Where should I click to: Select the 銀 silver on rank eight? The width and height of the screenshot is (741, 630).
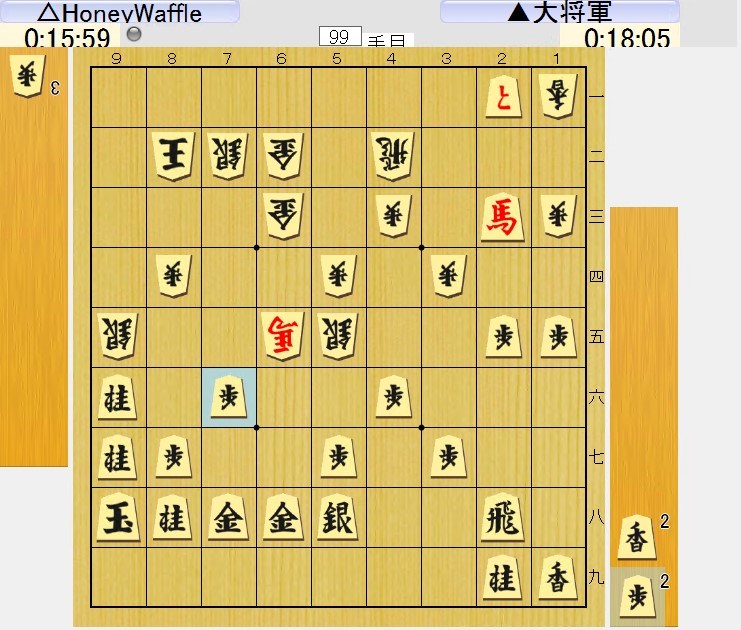coord(339,518)
